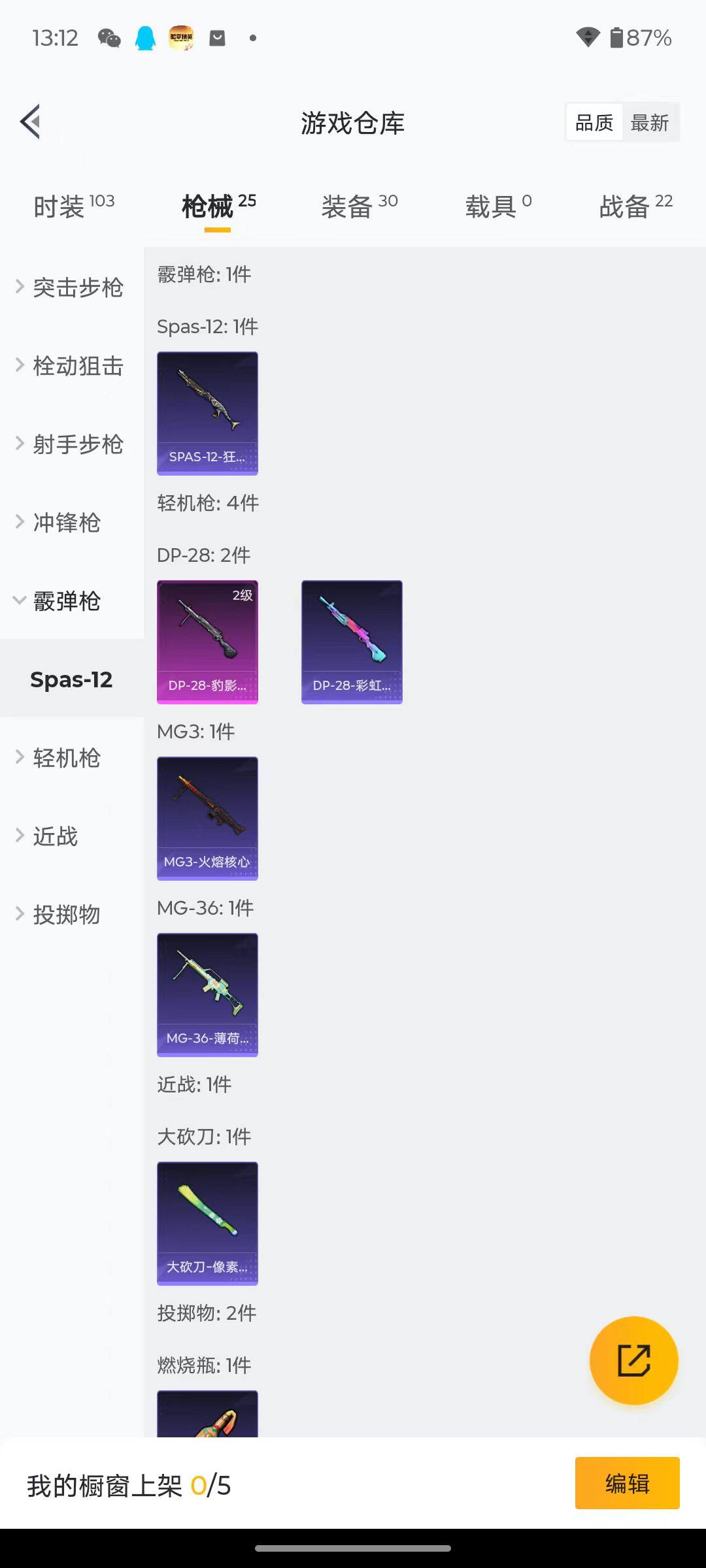Expand the 轻机枪 category
The width and height of the screenshot is (706, 1568).
(x=67, y=758)
